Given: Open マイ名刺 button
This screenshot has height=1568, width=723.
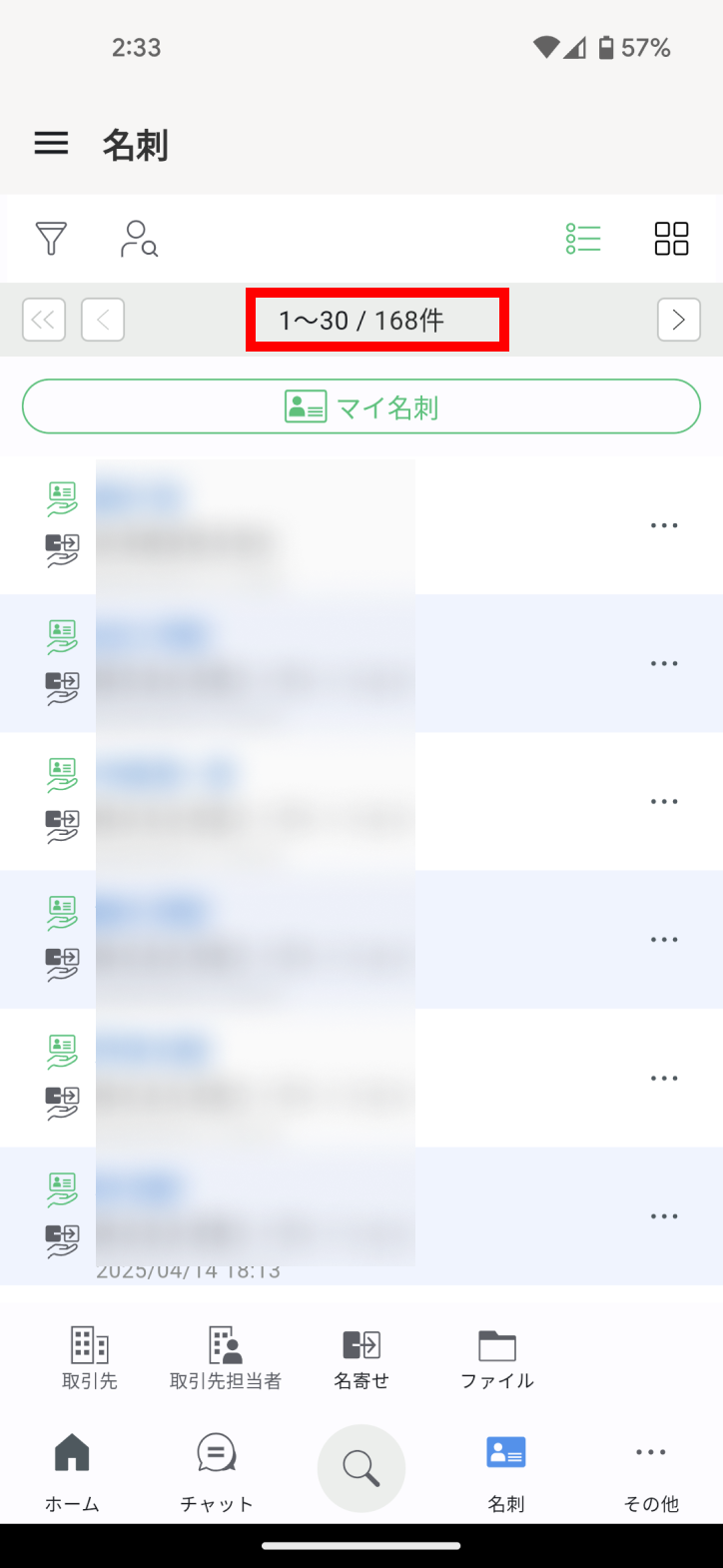Looking at the screenshot, I should click(361, 406).
